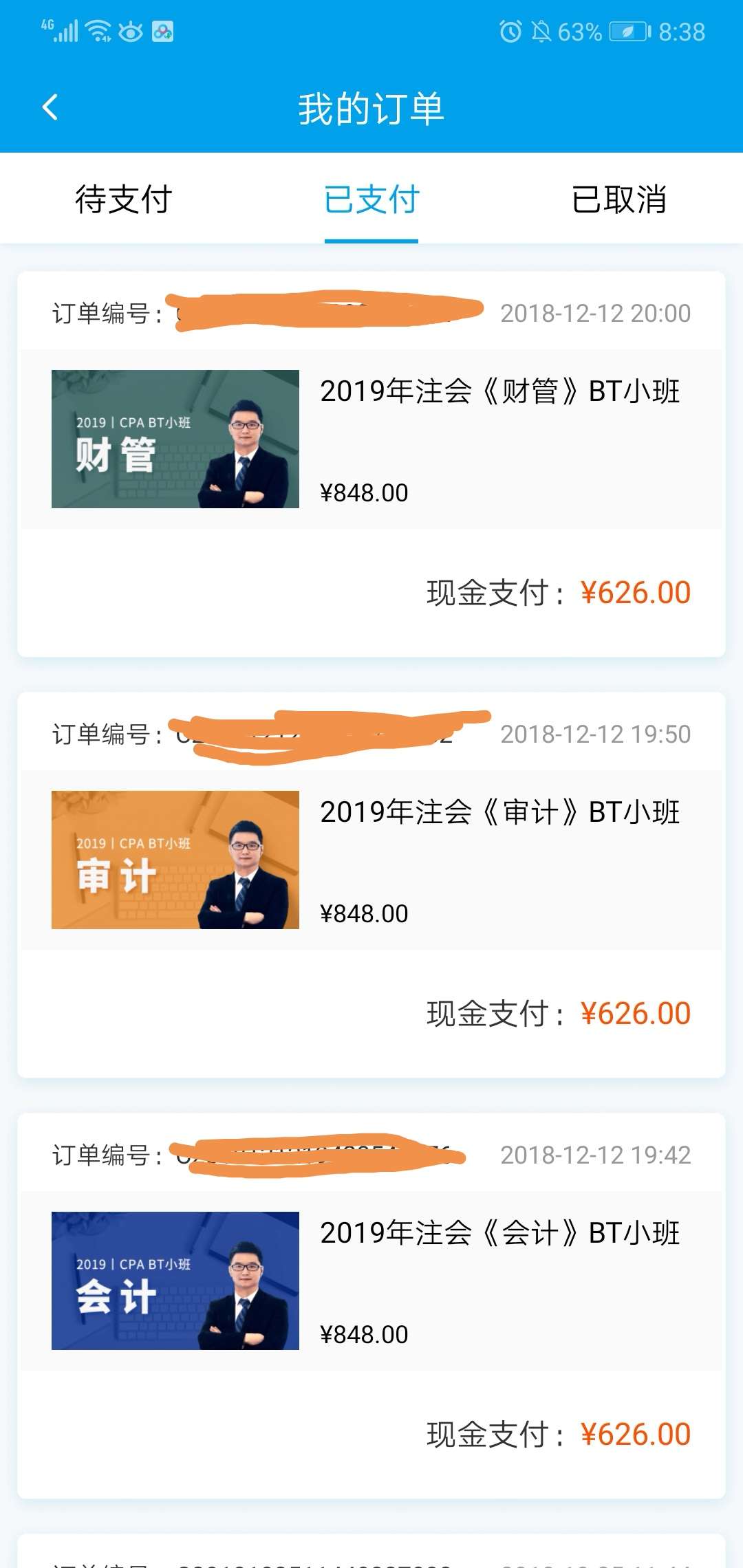Switch to the 待支付 tab

124,199
